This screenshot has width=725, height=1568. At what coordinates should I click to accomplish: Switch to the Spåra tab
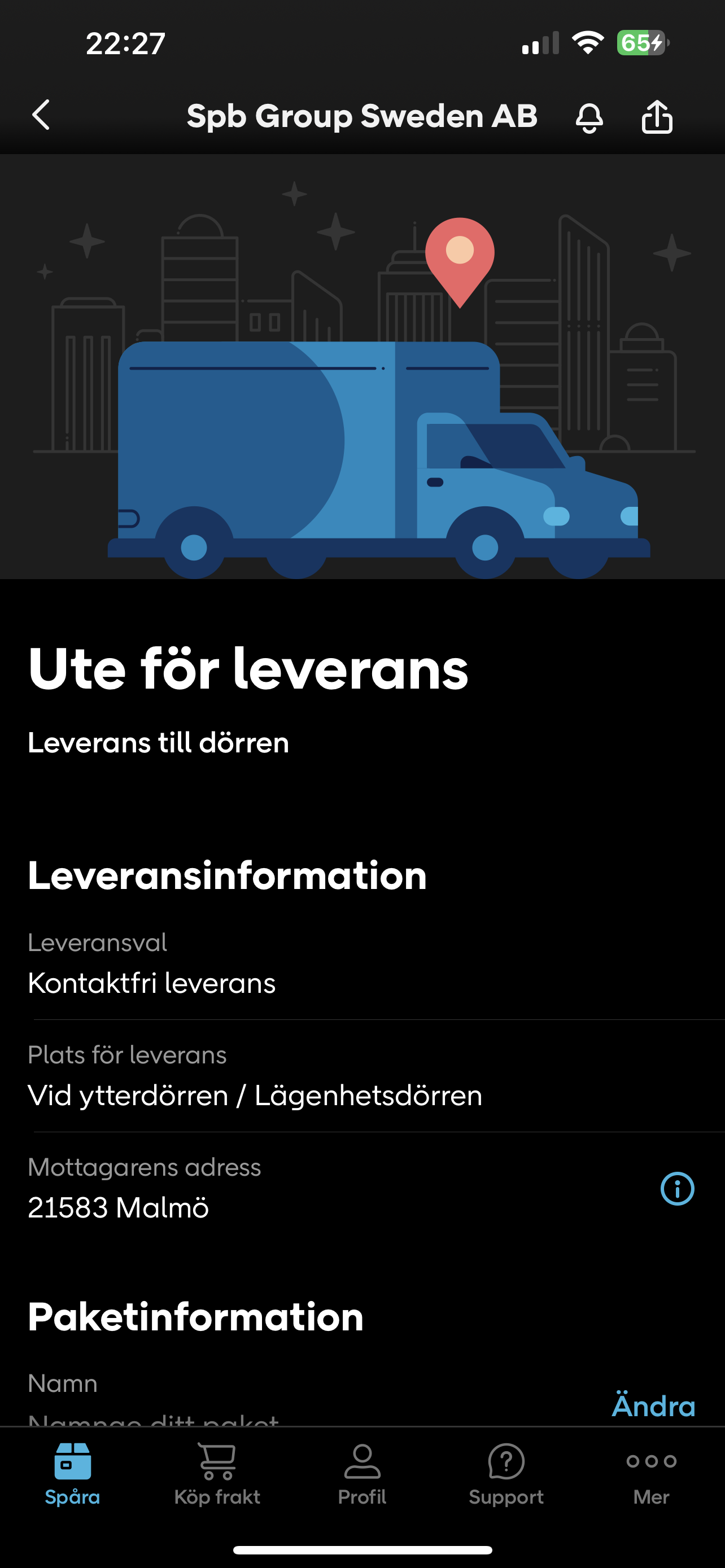[x=72, y=1474]
